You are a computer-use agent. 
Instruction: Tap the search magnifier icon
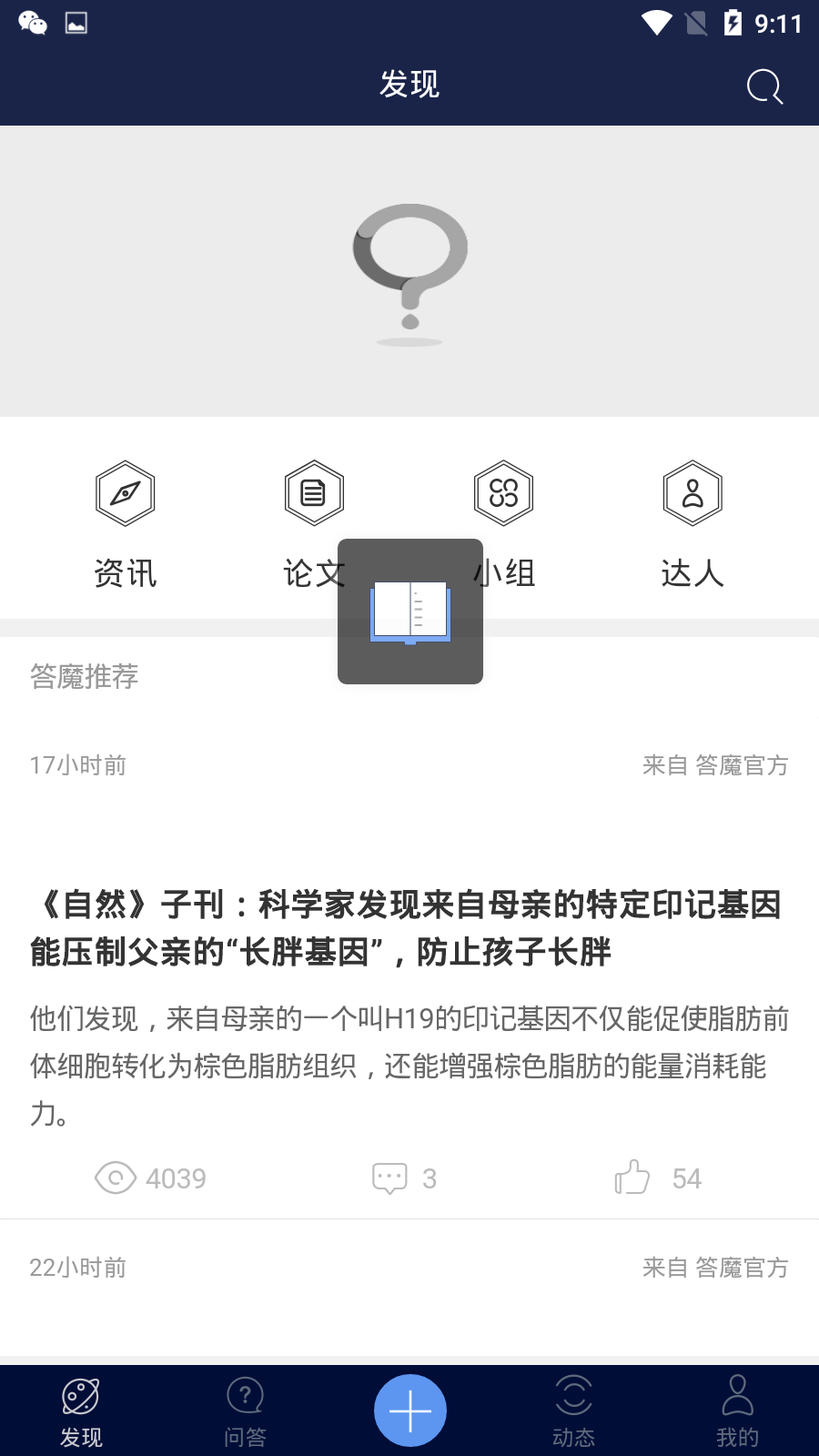point(763,86)
